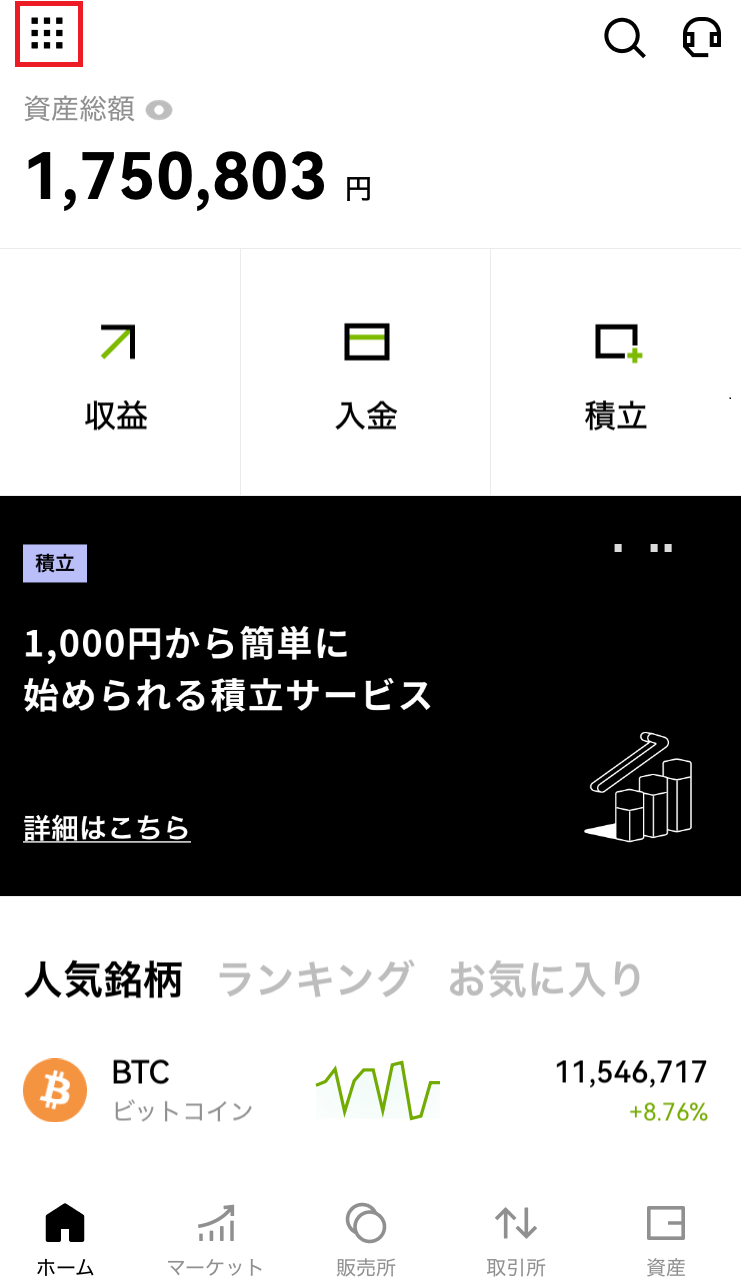Switch to the お気に入り tab
Viewport: 741px width, 1283px height.
click(545, 980)
